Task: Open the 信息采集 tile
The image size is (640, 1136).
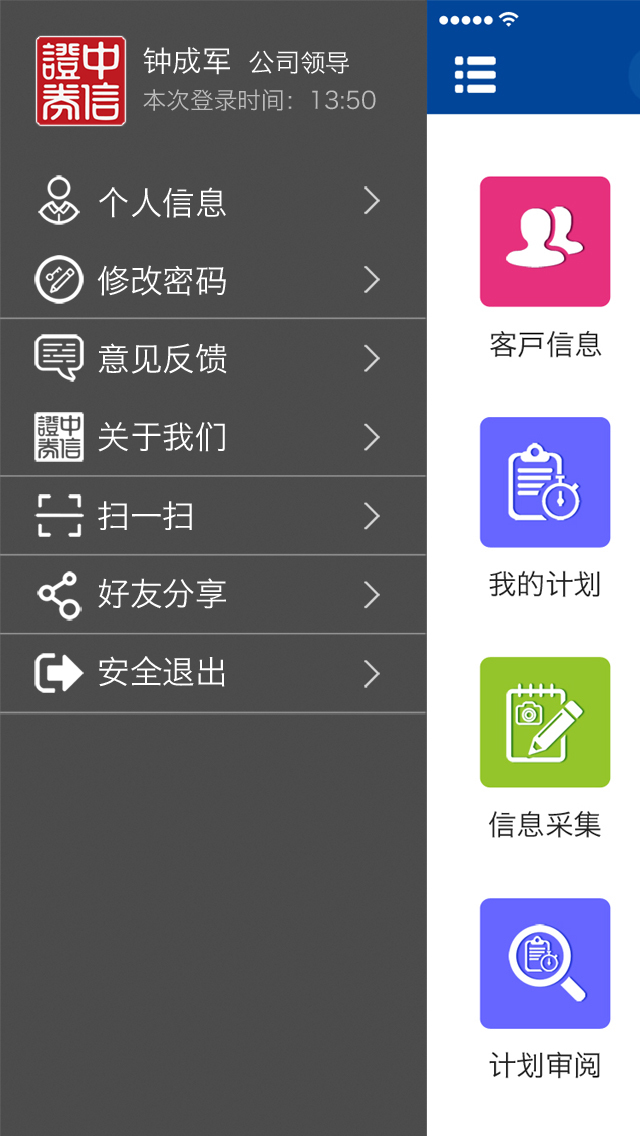Action: (545, 722)
